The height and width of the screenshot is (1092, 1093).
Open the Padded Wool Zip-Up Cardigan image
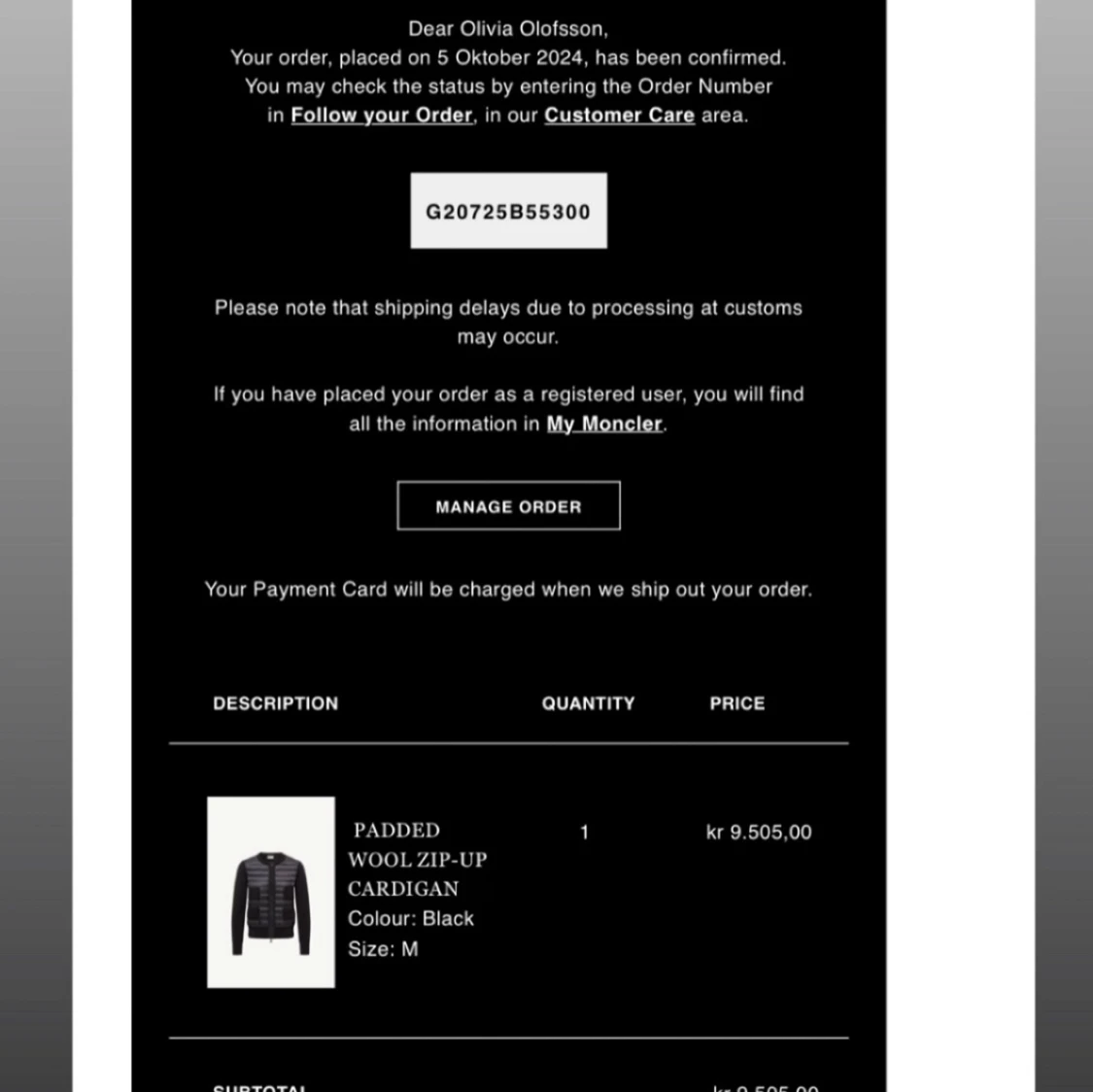271,892
